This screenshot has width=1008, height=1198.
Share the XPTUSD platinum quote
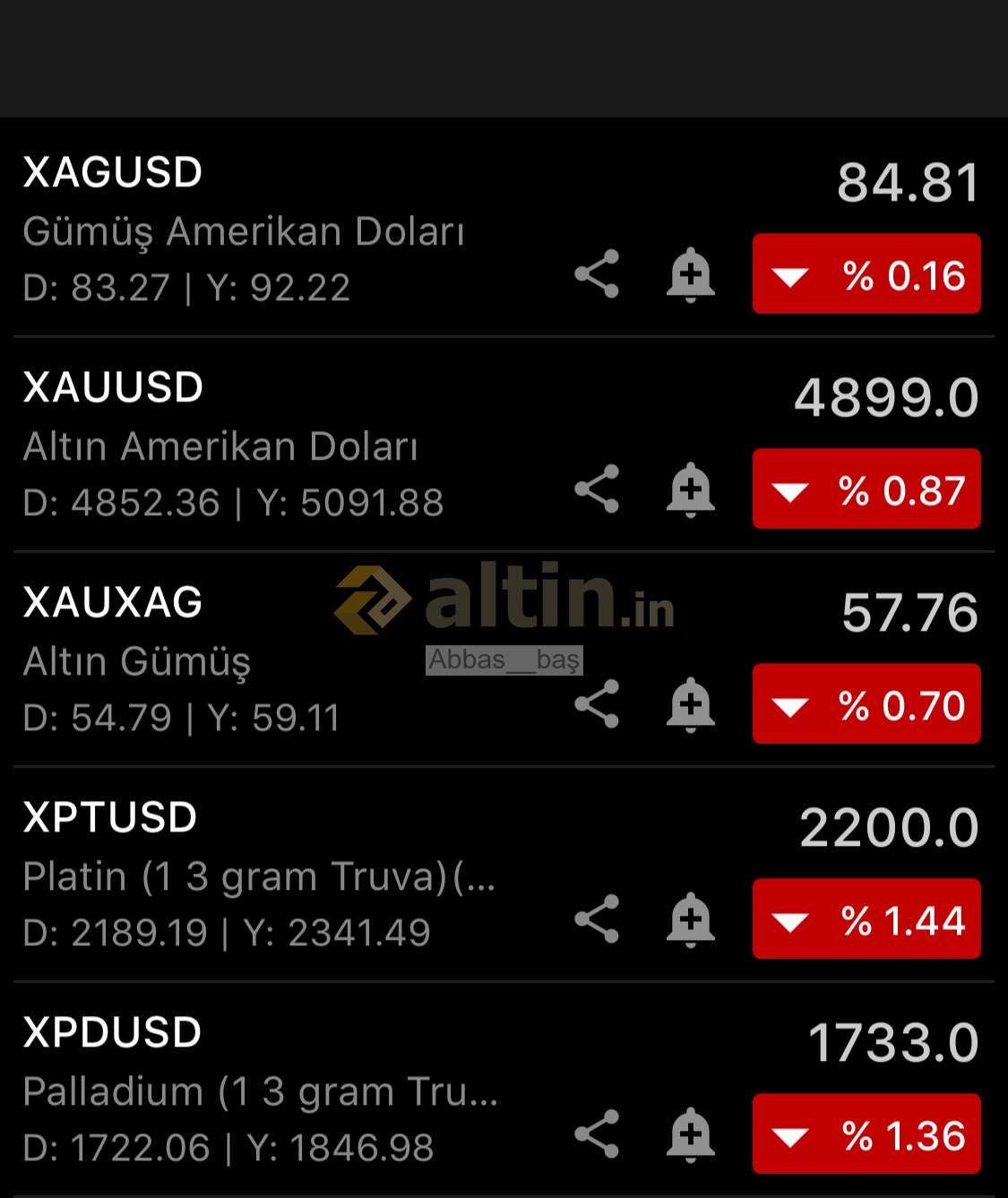597,919
